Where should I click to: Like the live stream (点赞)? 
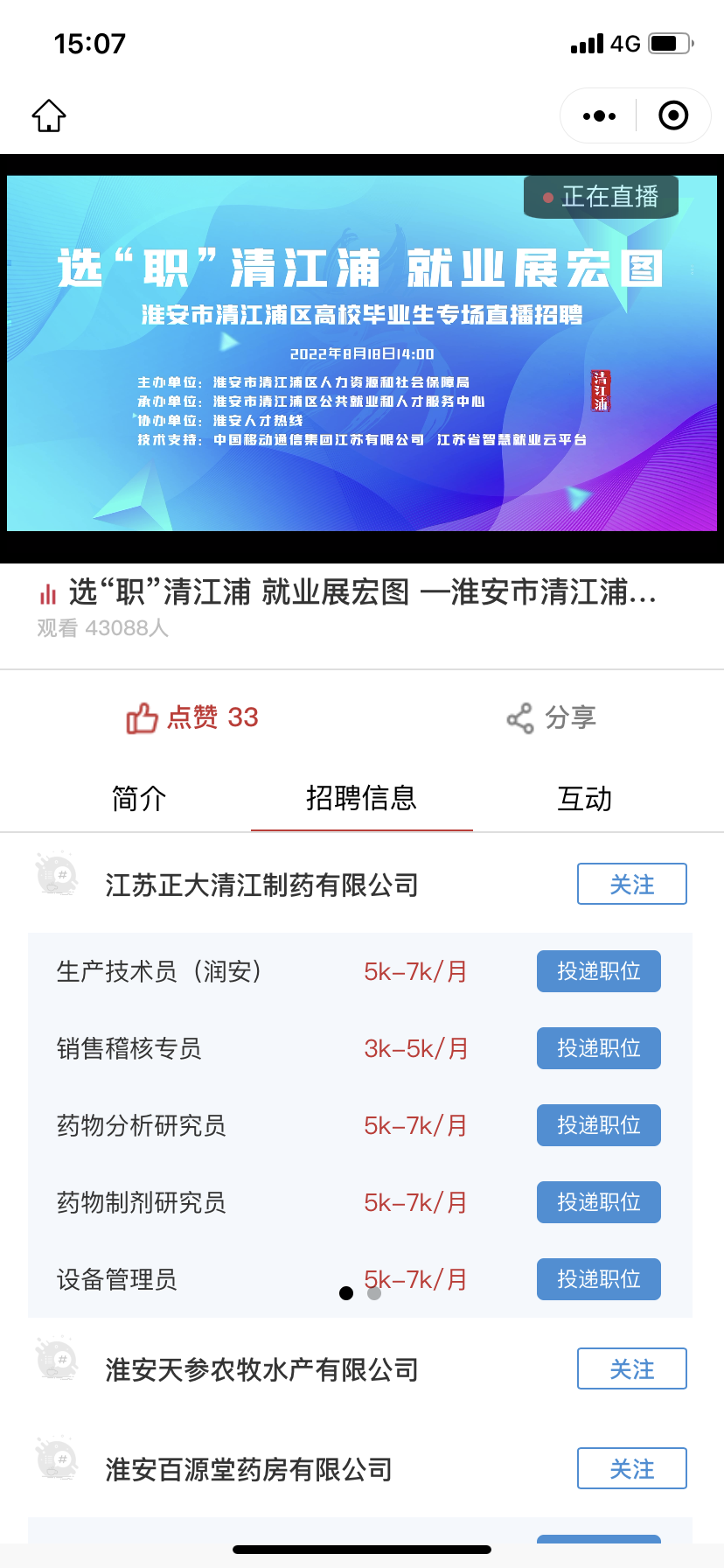click(x=192, y=717)
